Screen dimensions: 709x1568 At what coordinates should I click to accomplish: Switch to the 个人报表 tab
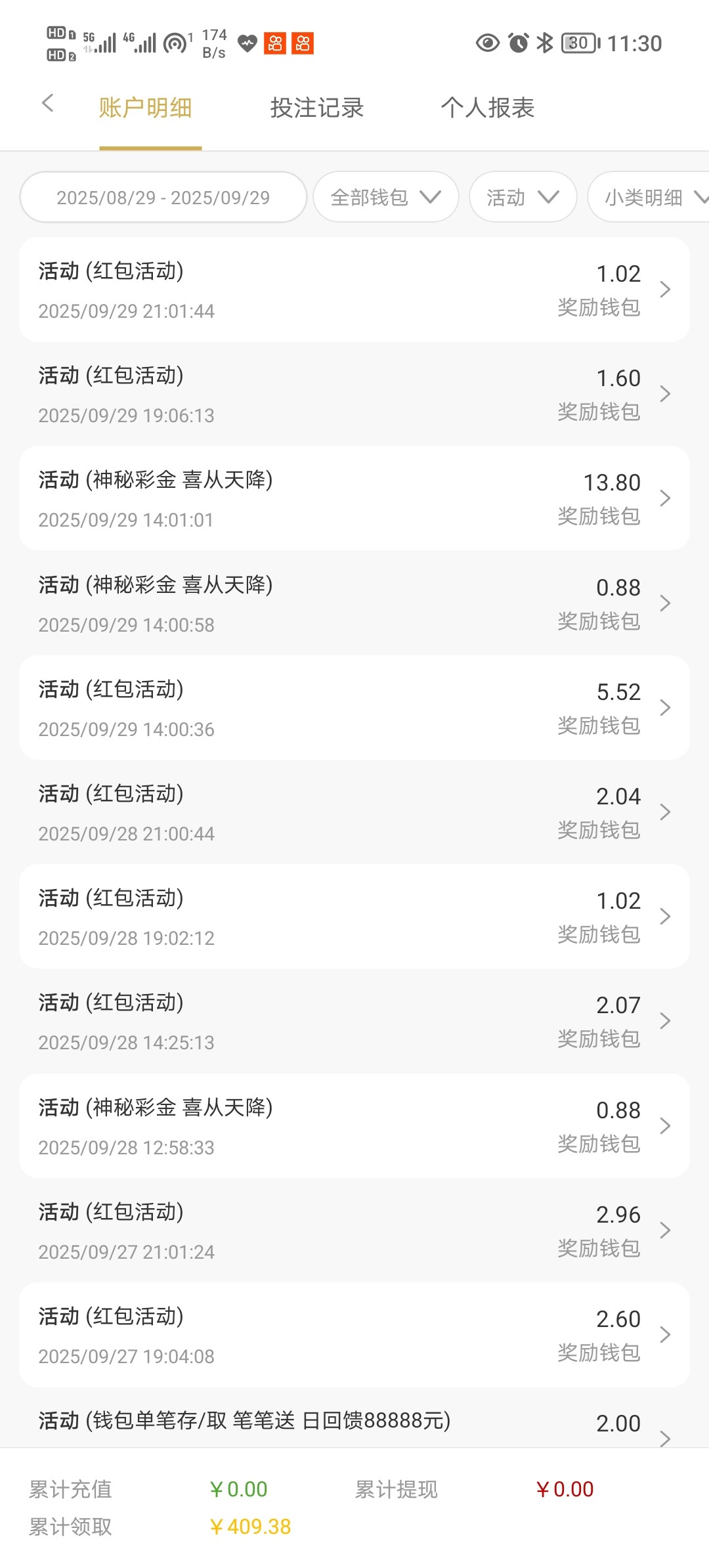[487, 108]
